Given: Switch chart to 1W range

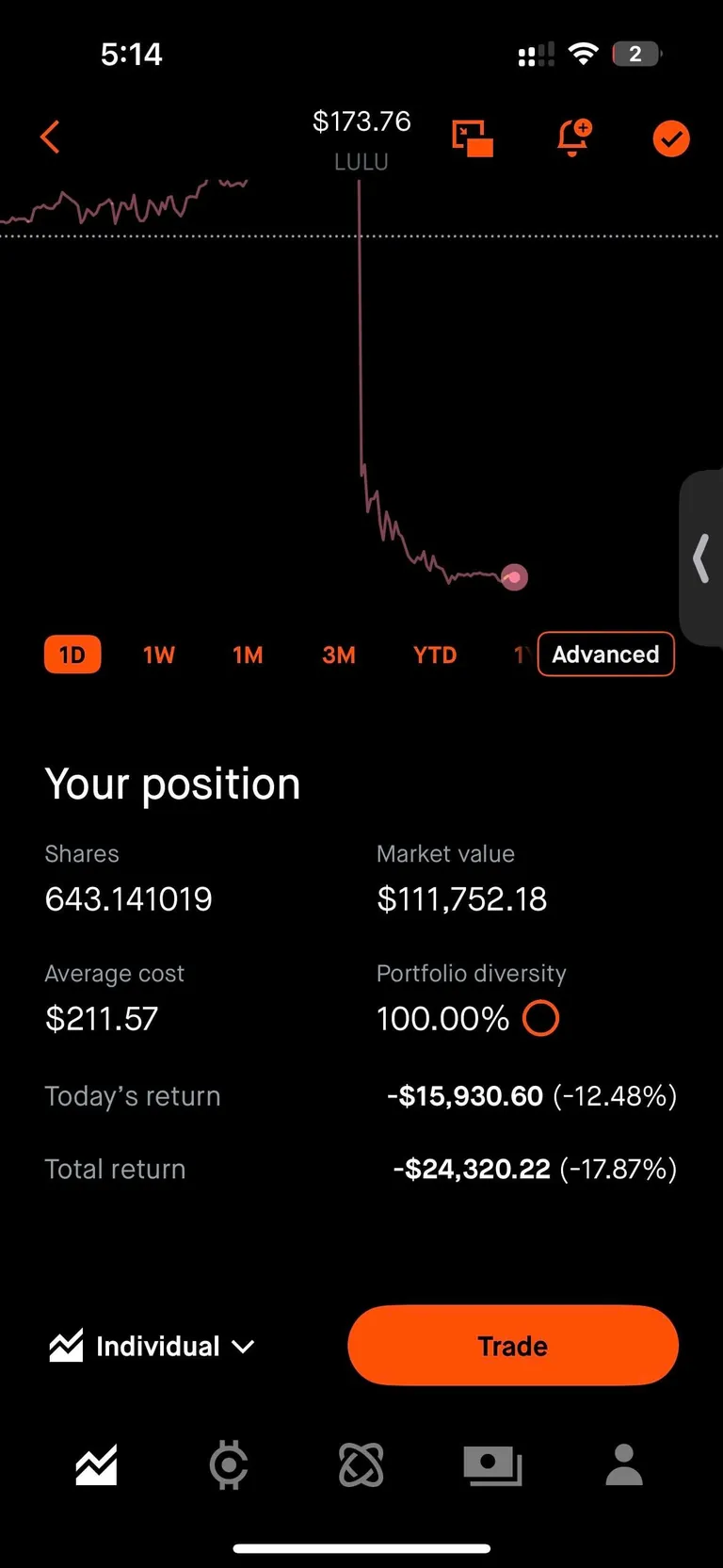Looking at the screenshot, I should coord(159,655).
